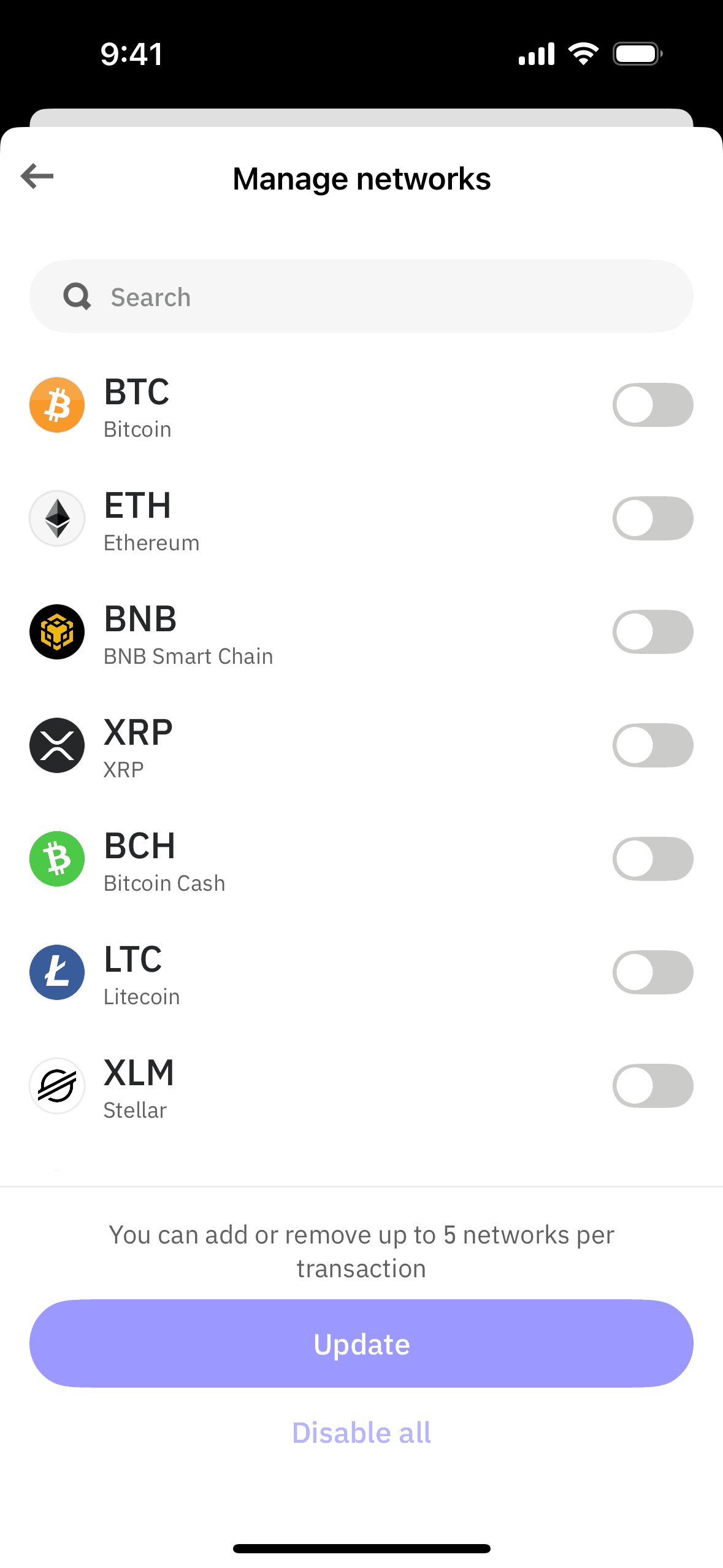Enable the BCH Bitcoin Cash toggle

[652, 859]
